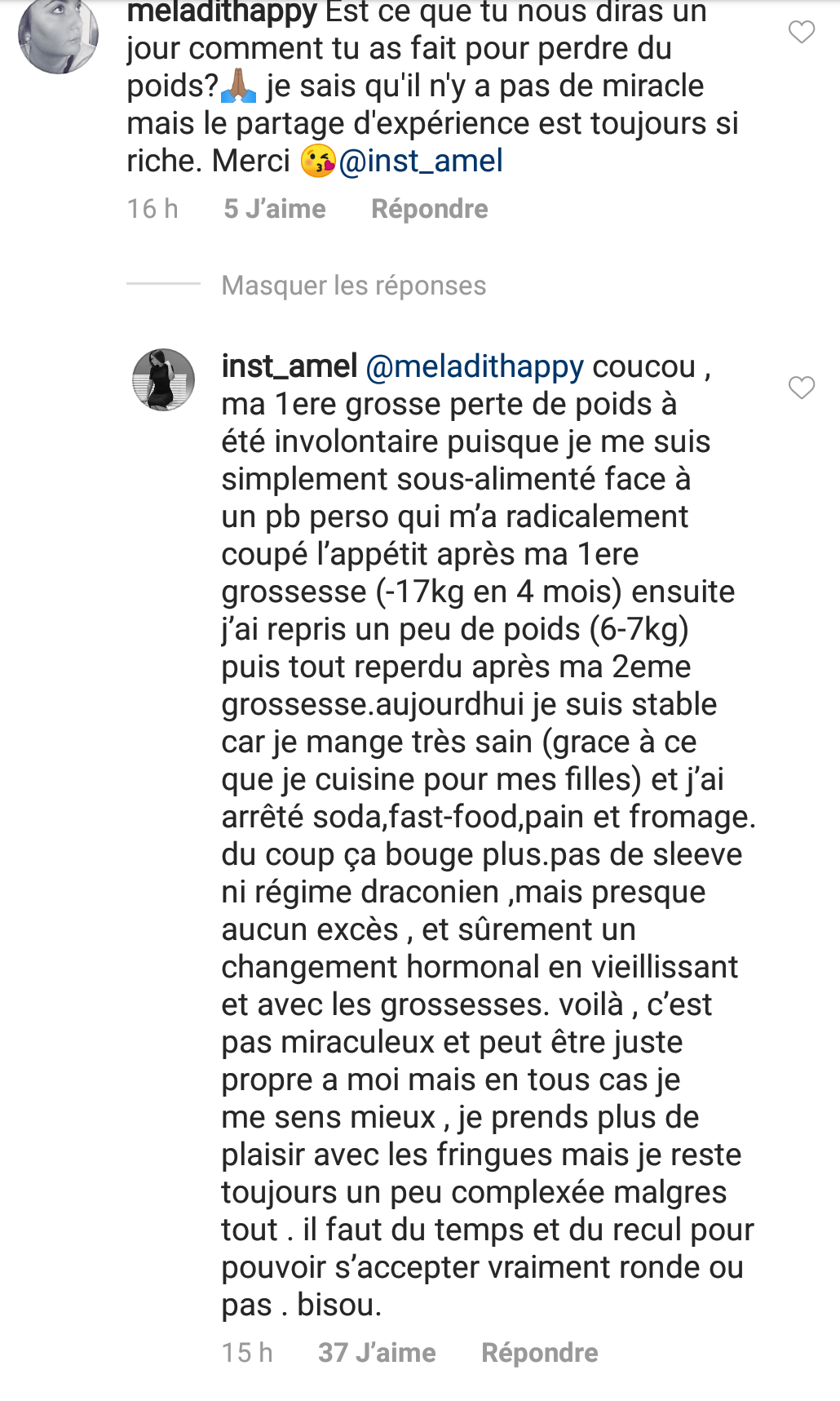The height and width of the screenshot is (1401, 840).
Task: Open the inst_amel username on the reply
Action: coord(290,367)
